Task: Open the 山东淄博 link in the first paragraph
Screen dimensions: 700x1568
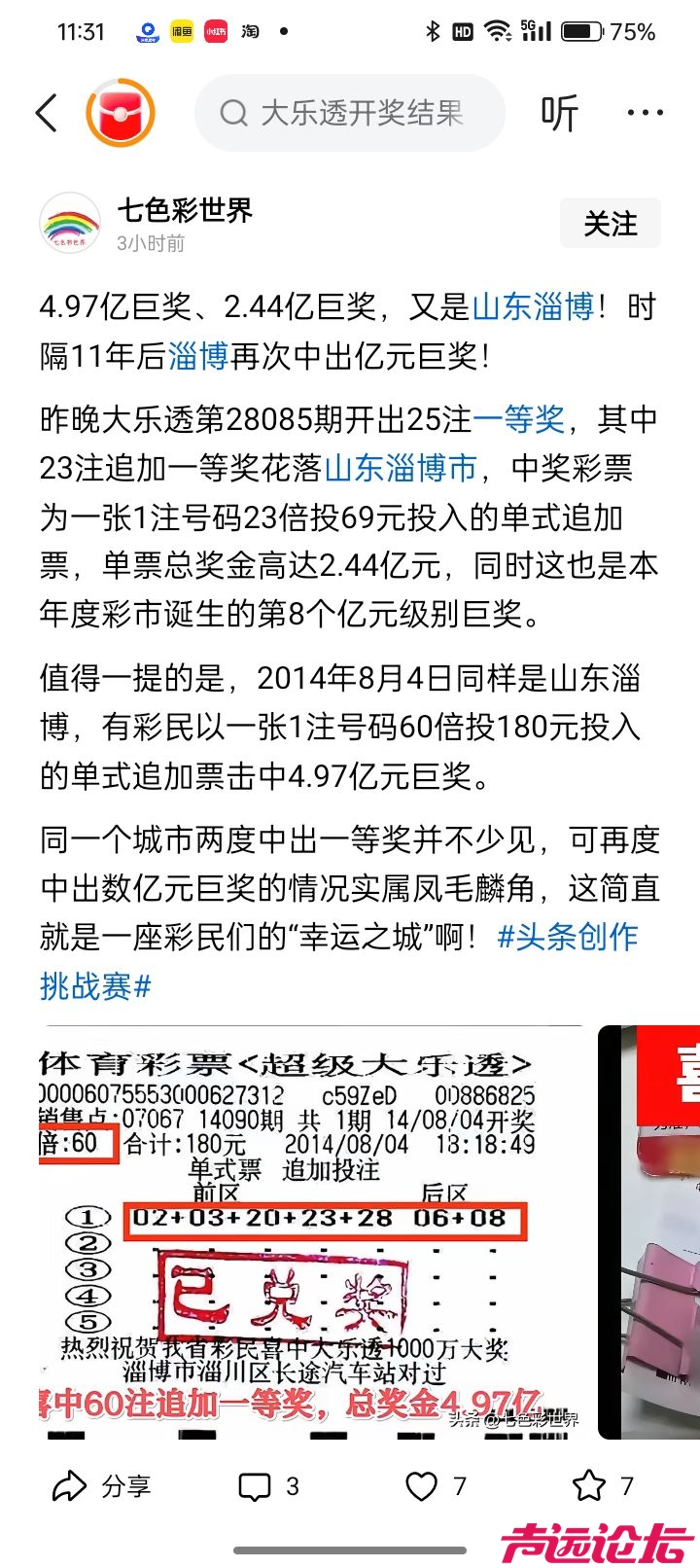Action: 533,307
